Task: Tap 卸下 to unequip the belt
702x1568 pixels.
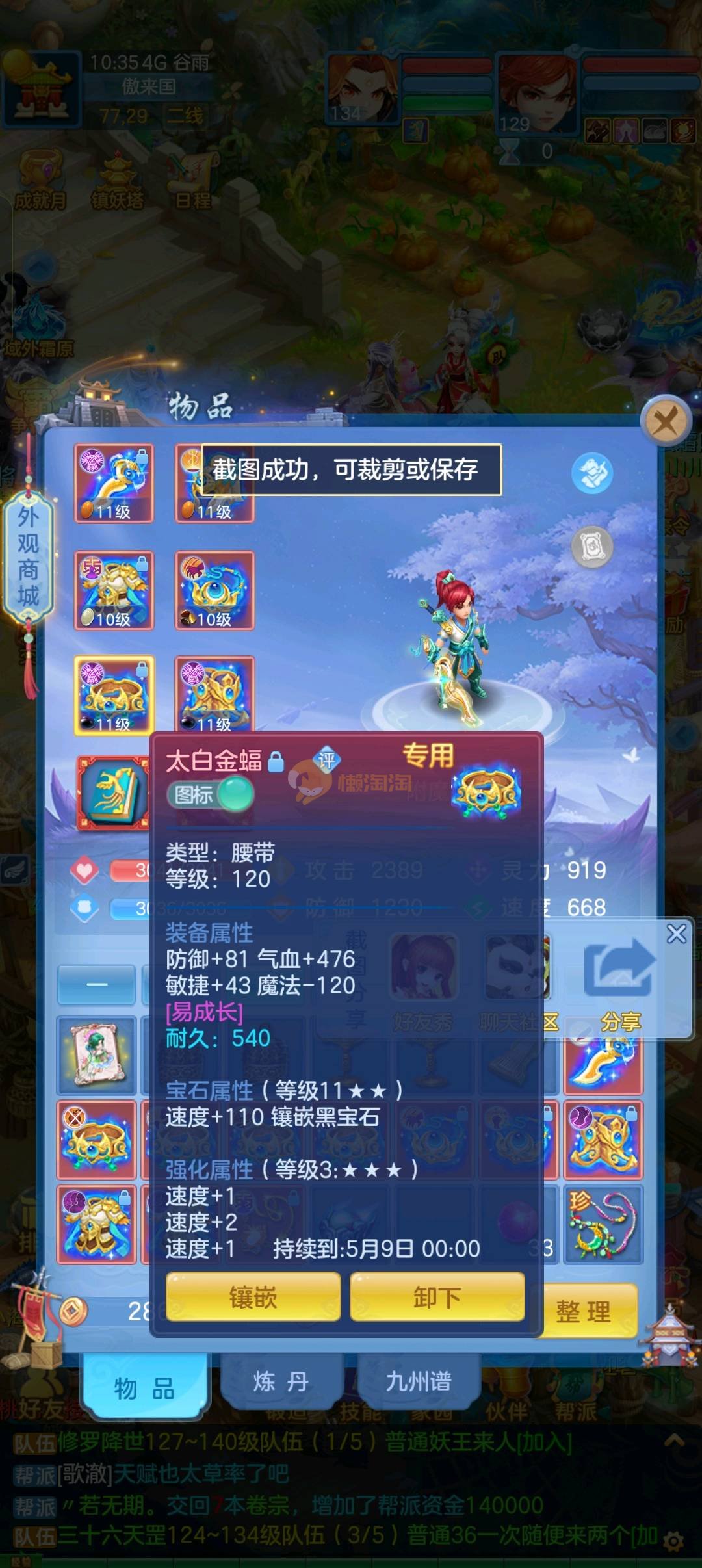Action: click(437, 1297)
